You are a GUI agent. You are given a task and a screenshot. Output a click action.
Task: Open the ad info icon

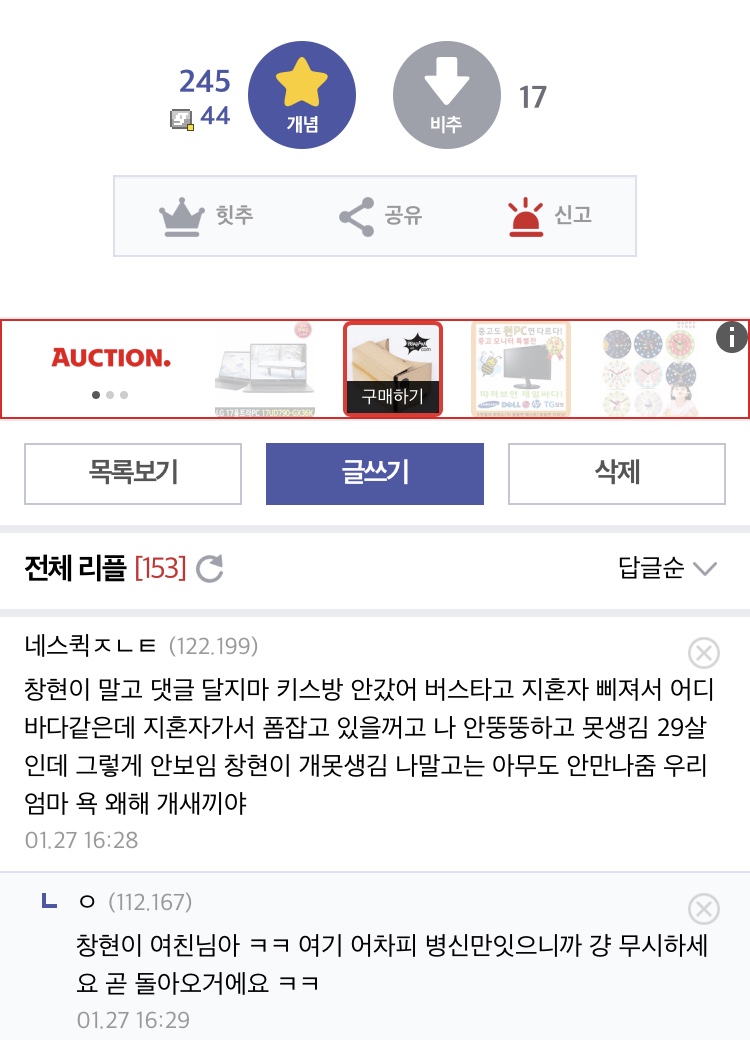732,338
